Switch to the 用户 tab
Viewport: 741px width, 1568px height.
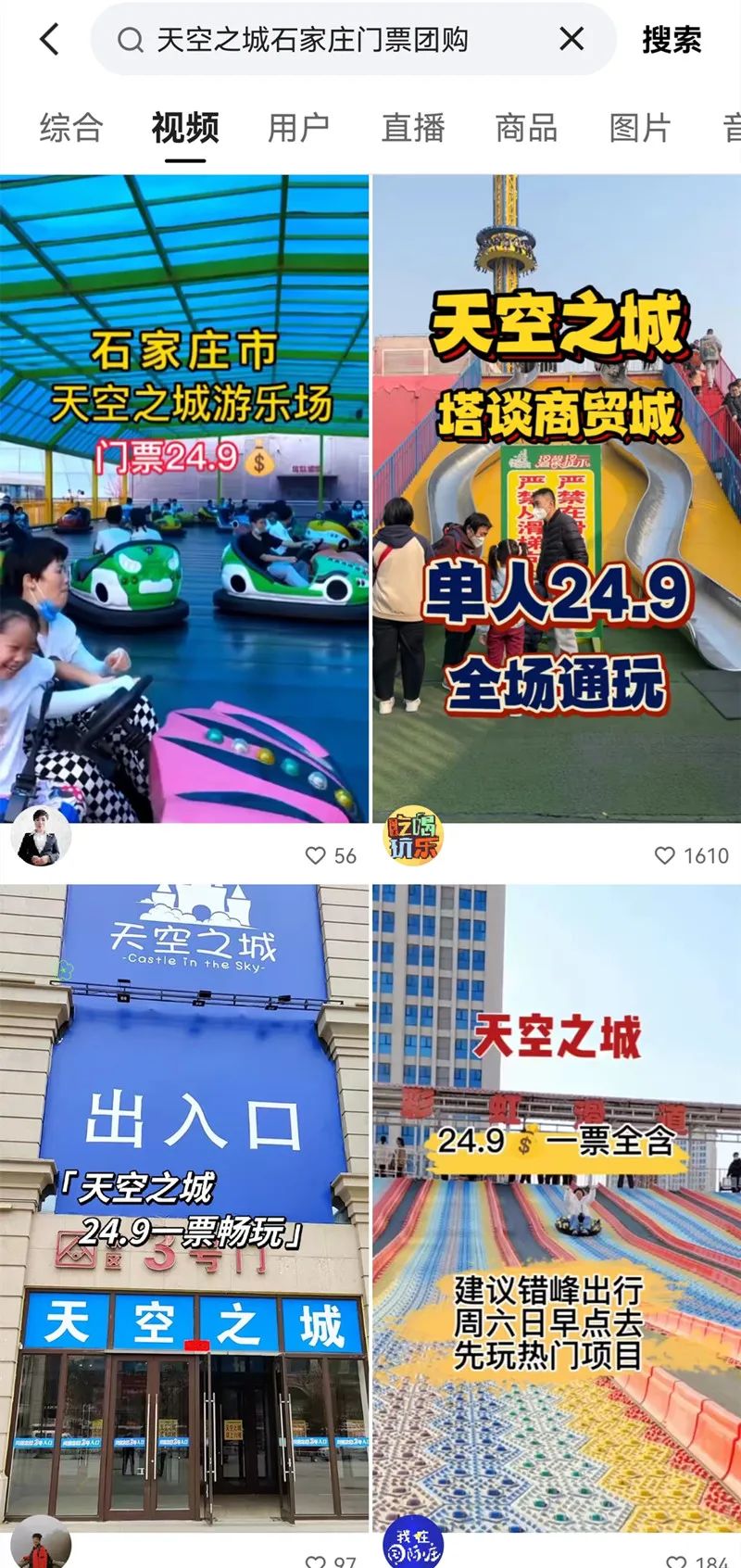[298, 127]
